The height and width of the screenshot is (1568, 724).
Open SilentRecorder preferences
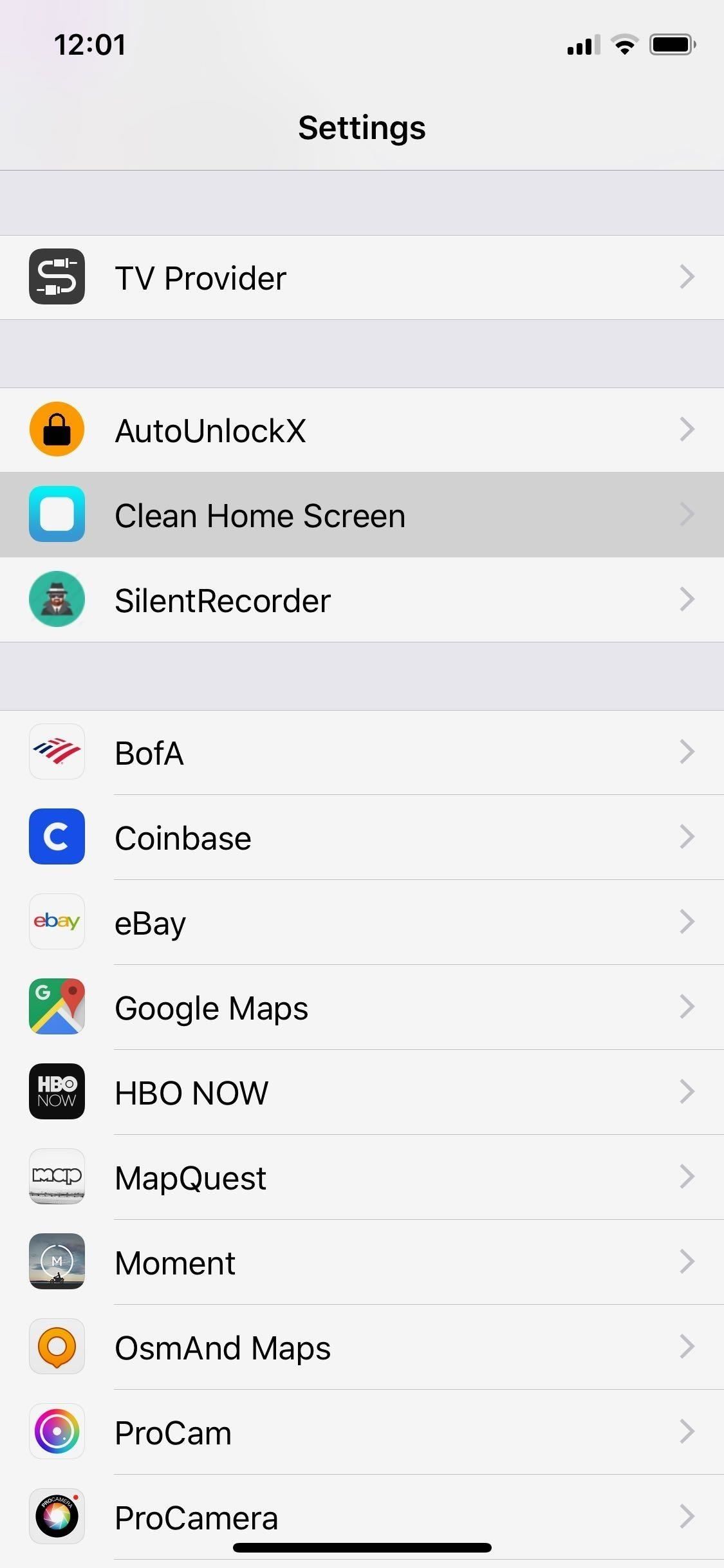[x=362, y=600]
